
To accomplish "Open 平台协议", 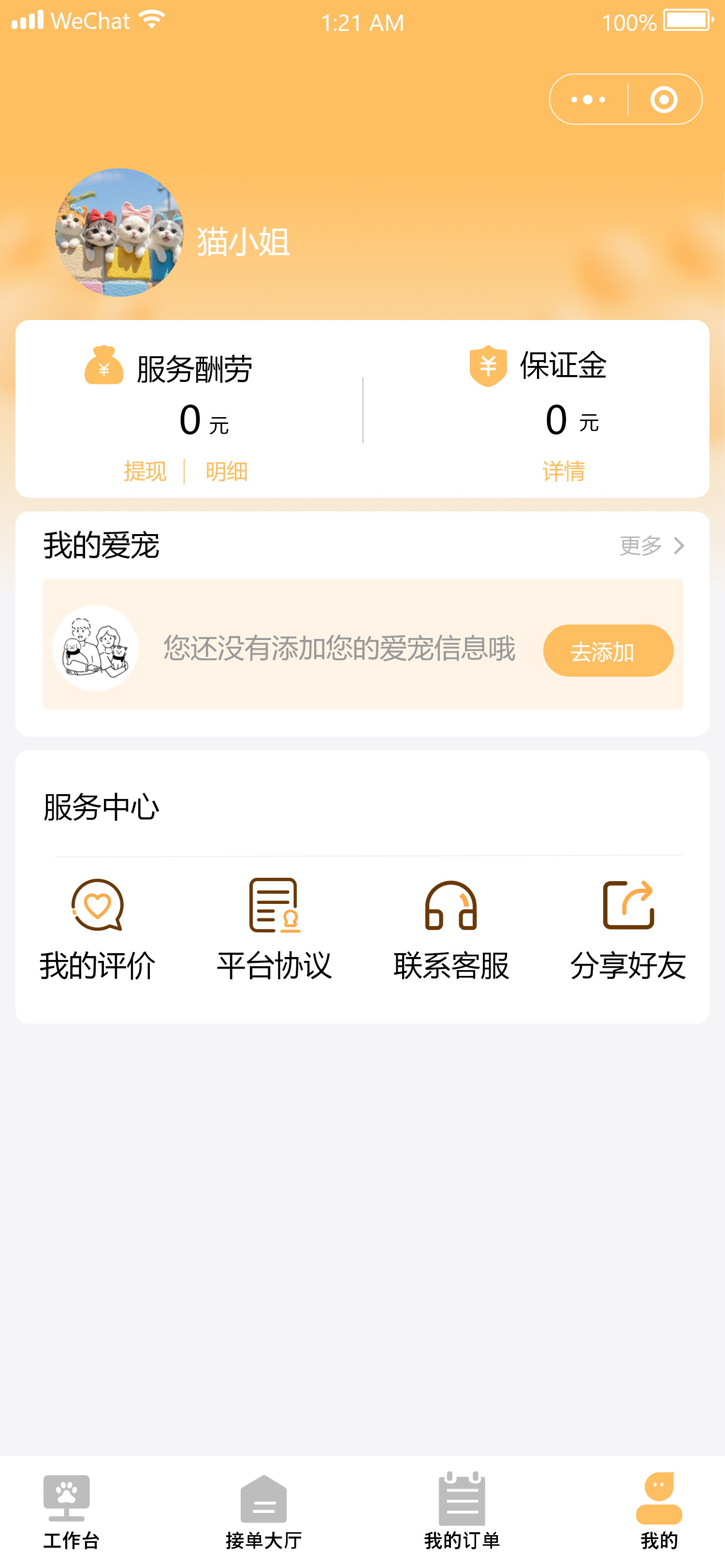I will click(x=275, y=929).
